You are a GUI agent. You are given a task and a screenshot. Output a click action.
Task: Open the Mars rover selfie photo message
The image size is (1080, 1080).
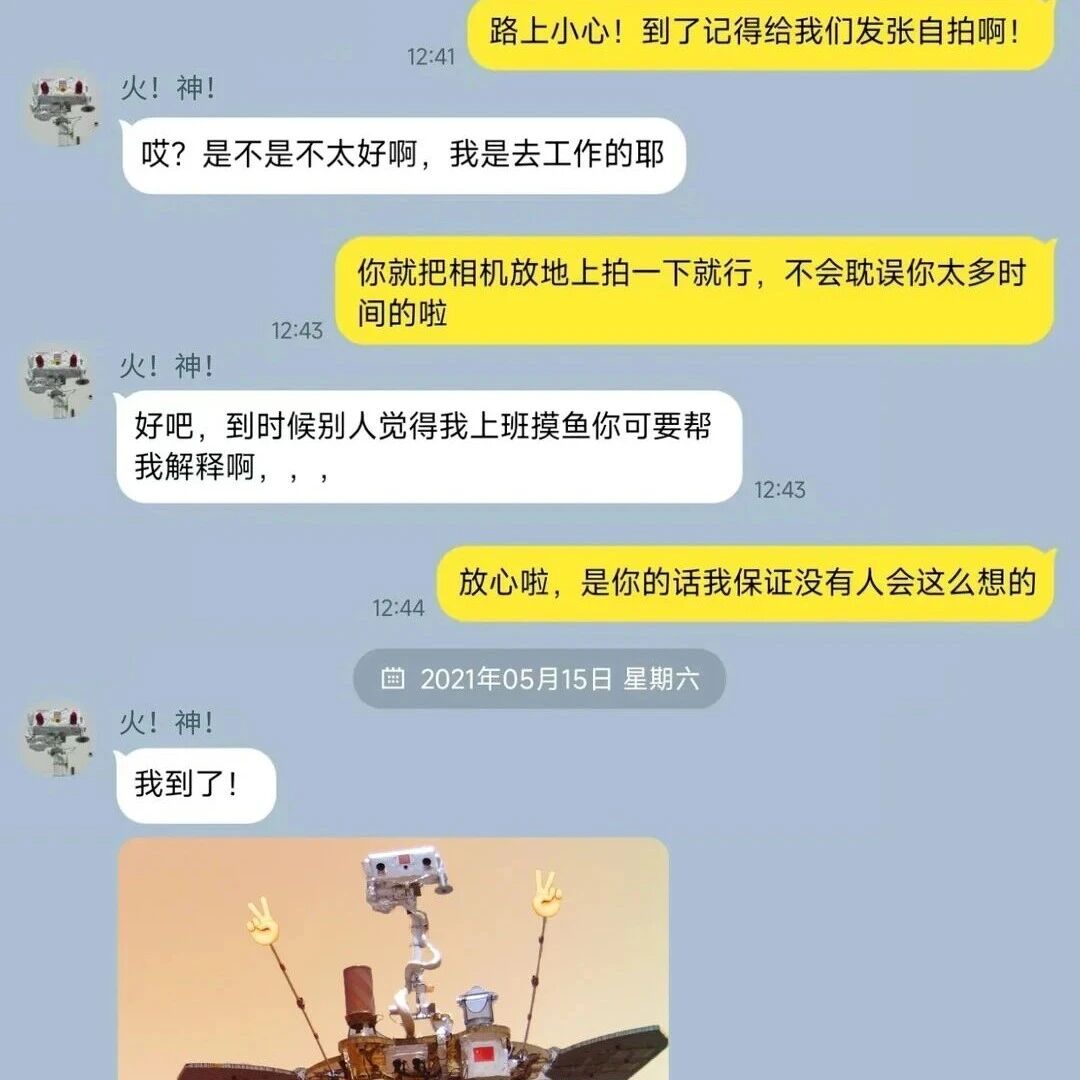coord(393,958)
